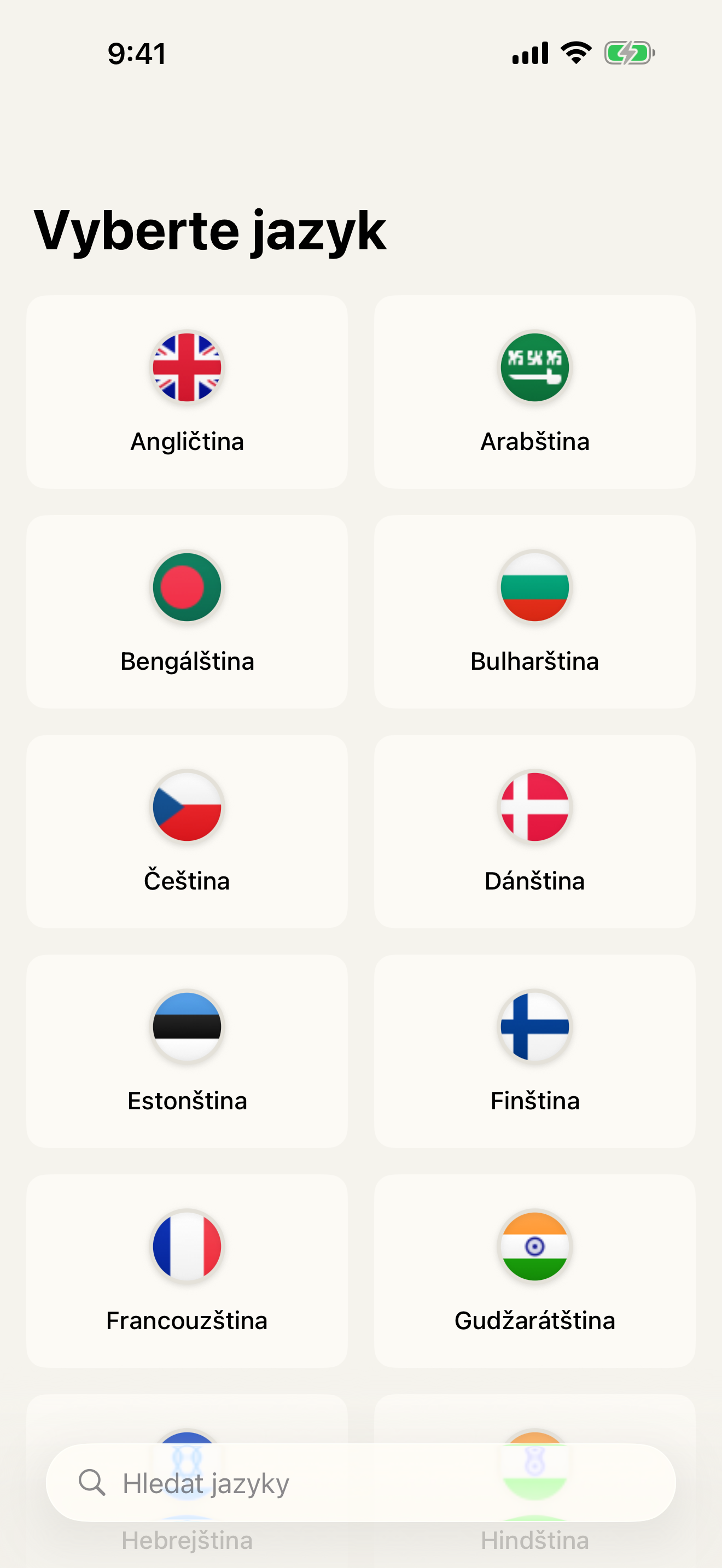Tap the Dánština language card
Viewport: 722px width, 1568px height.
pyautogui.click(x=534, y=832)
